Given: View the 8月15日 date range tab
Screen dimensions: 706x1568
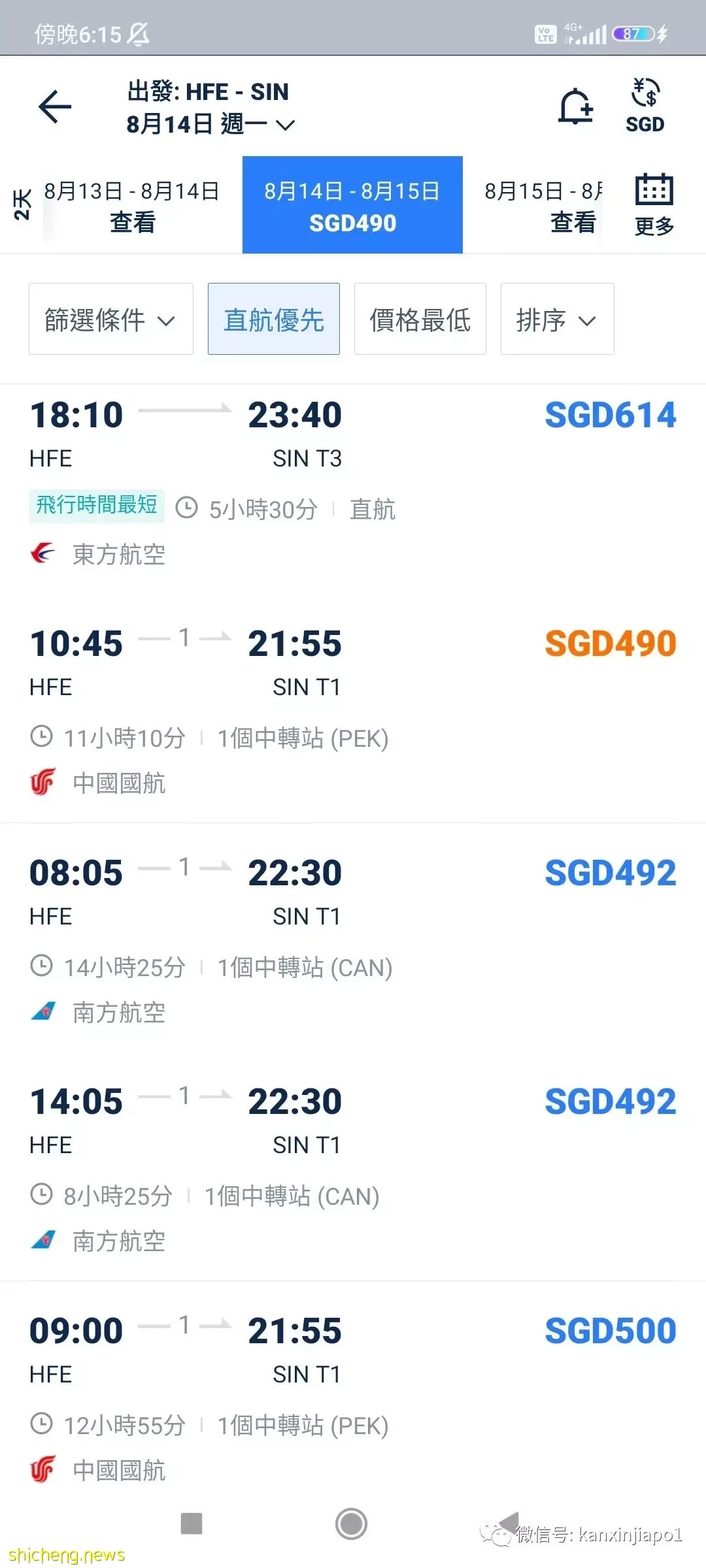Looking at the screenshot, I should pos(541,206).
